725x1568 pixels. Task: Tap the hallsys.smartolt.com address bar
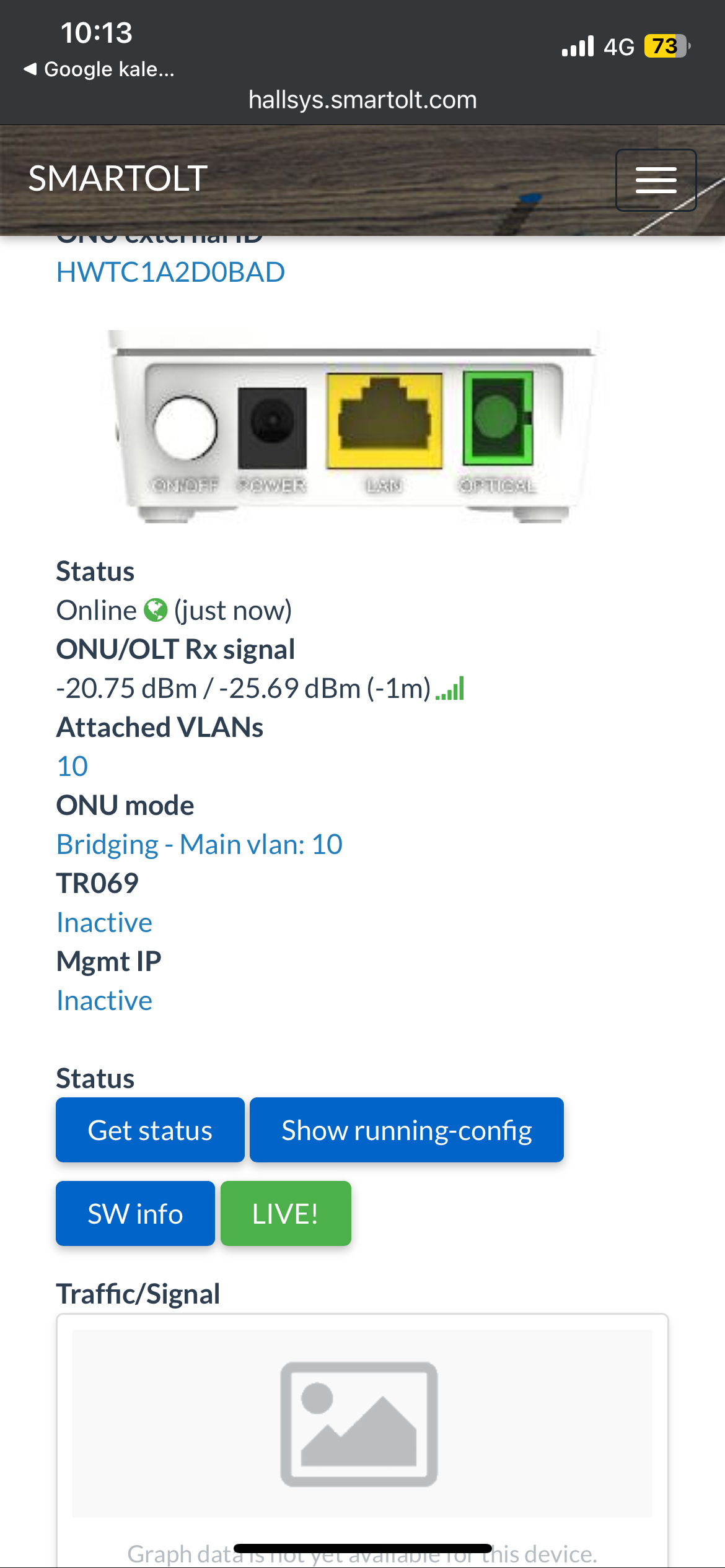coord(362,100)
